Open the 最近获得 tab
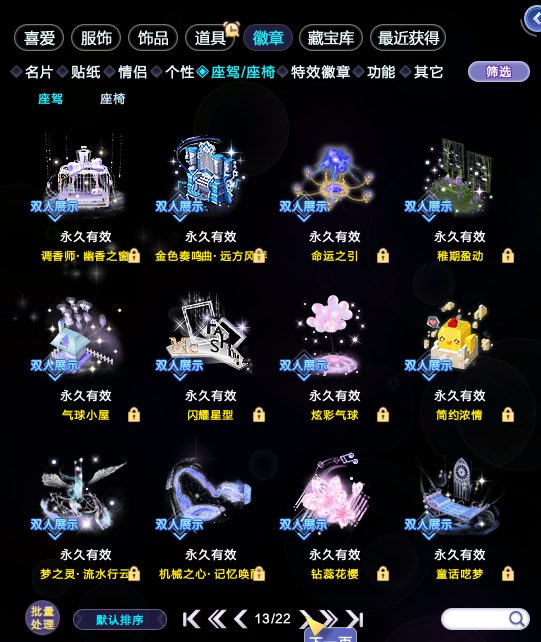This screenshot has height=642, width=541. [408, 38]
